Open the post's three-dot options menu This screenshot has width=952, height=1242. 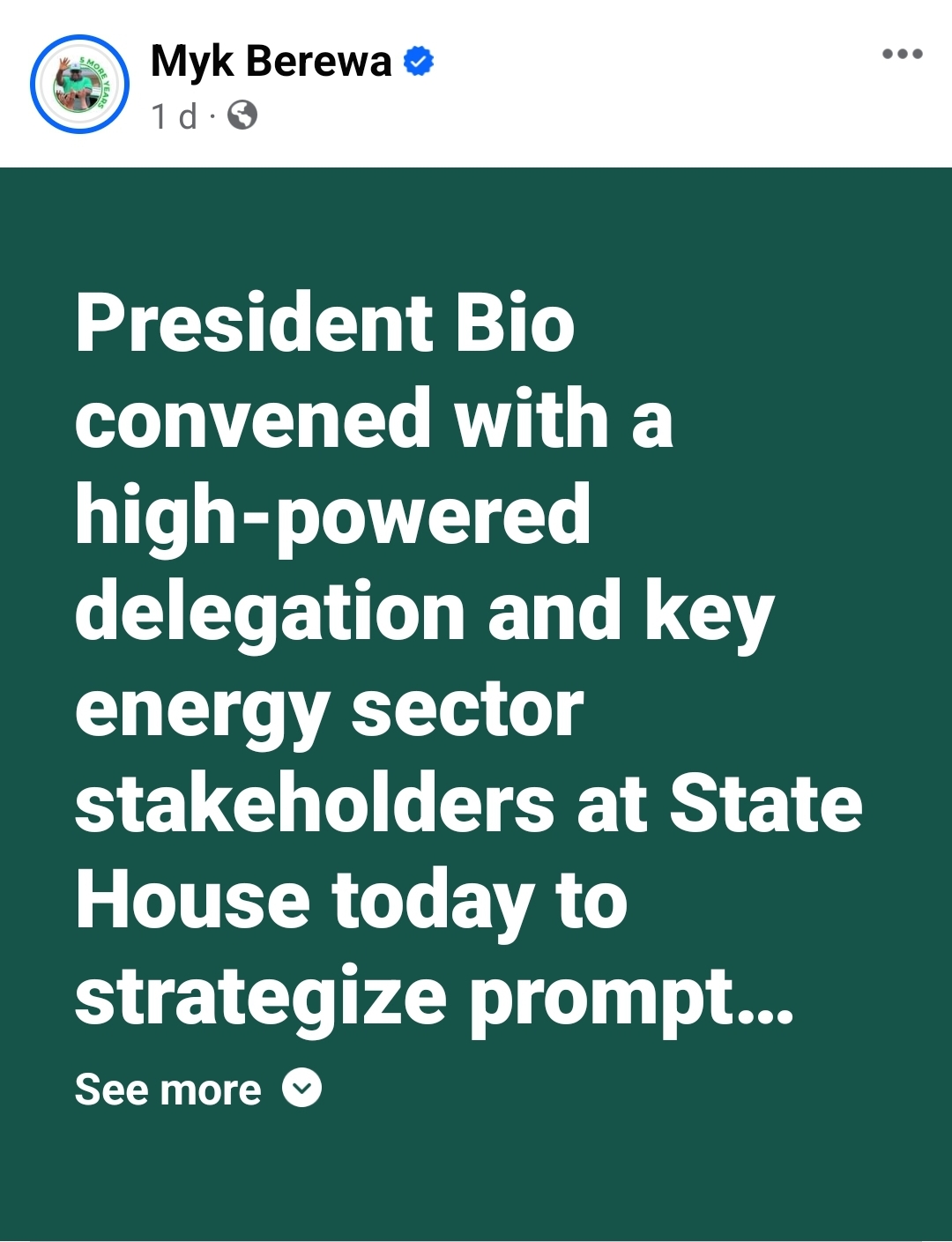click(902, 55)
